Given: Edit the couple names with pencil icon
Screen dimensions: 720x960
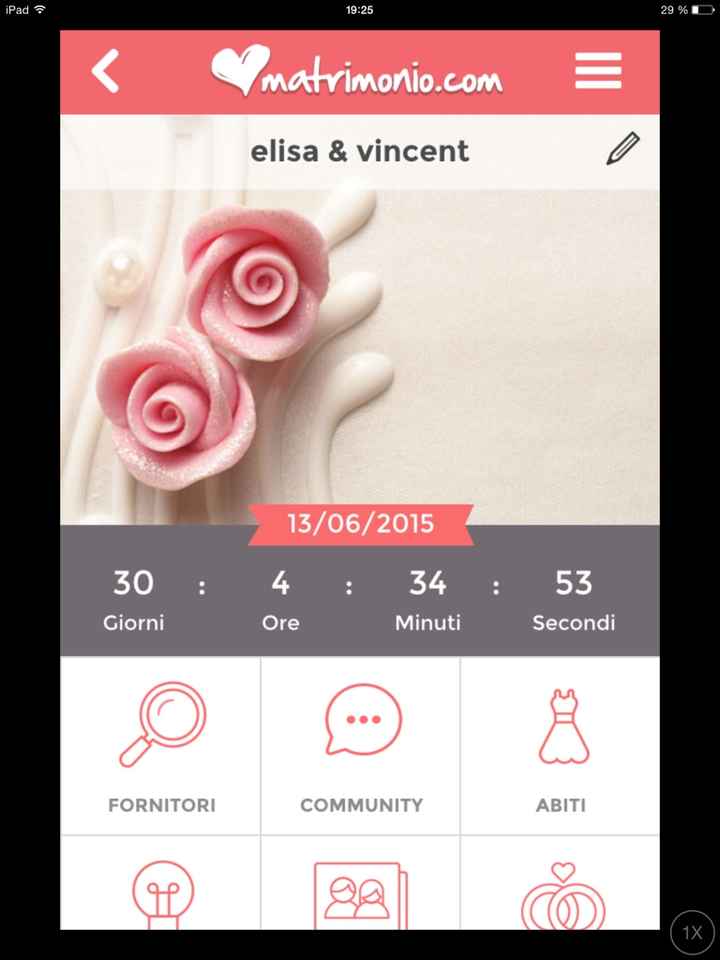Looking at the screenshot, I should [622, 150].
